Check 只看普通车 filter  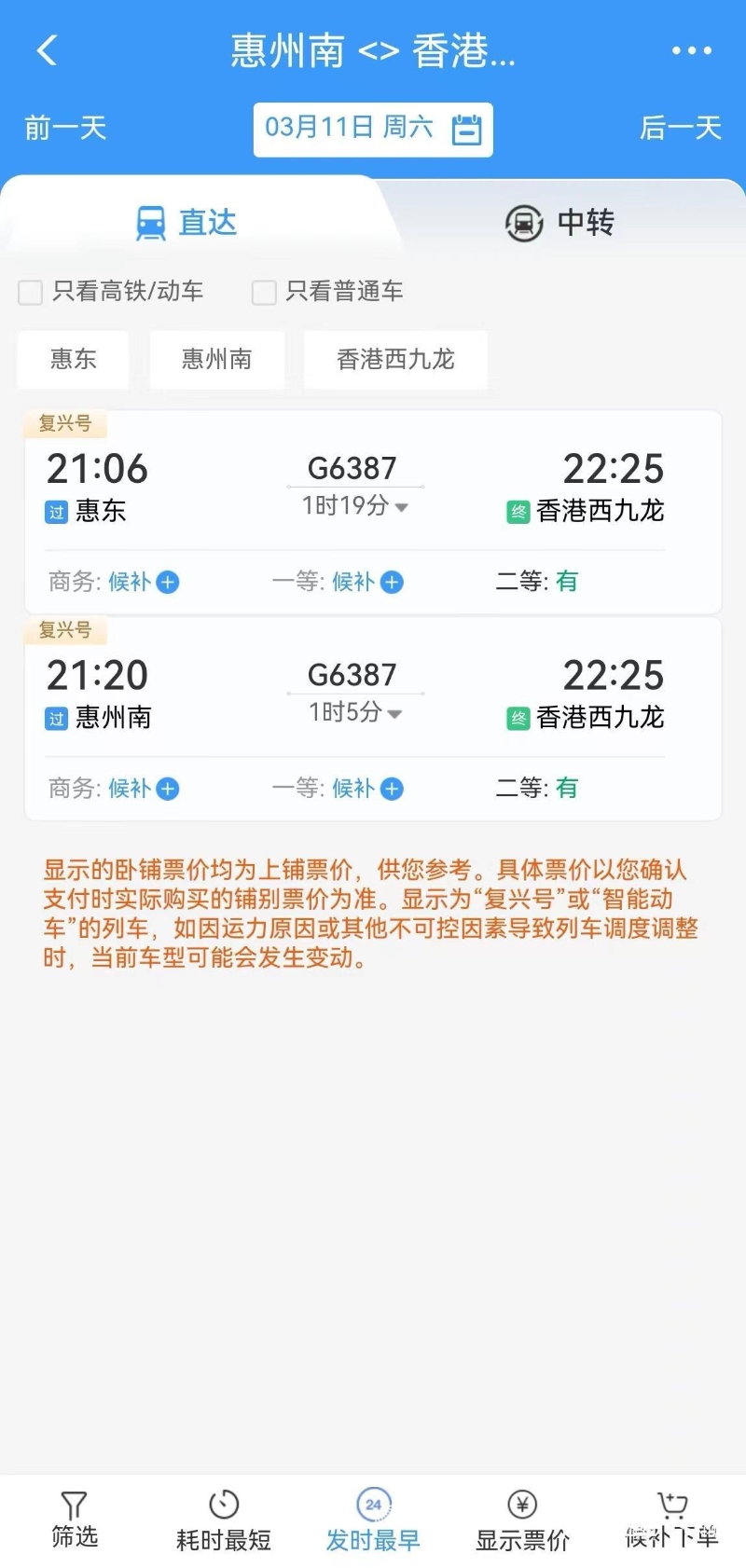[265, 293]
